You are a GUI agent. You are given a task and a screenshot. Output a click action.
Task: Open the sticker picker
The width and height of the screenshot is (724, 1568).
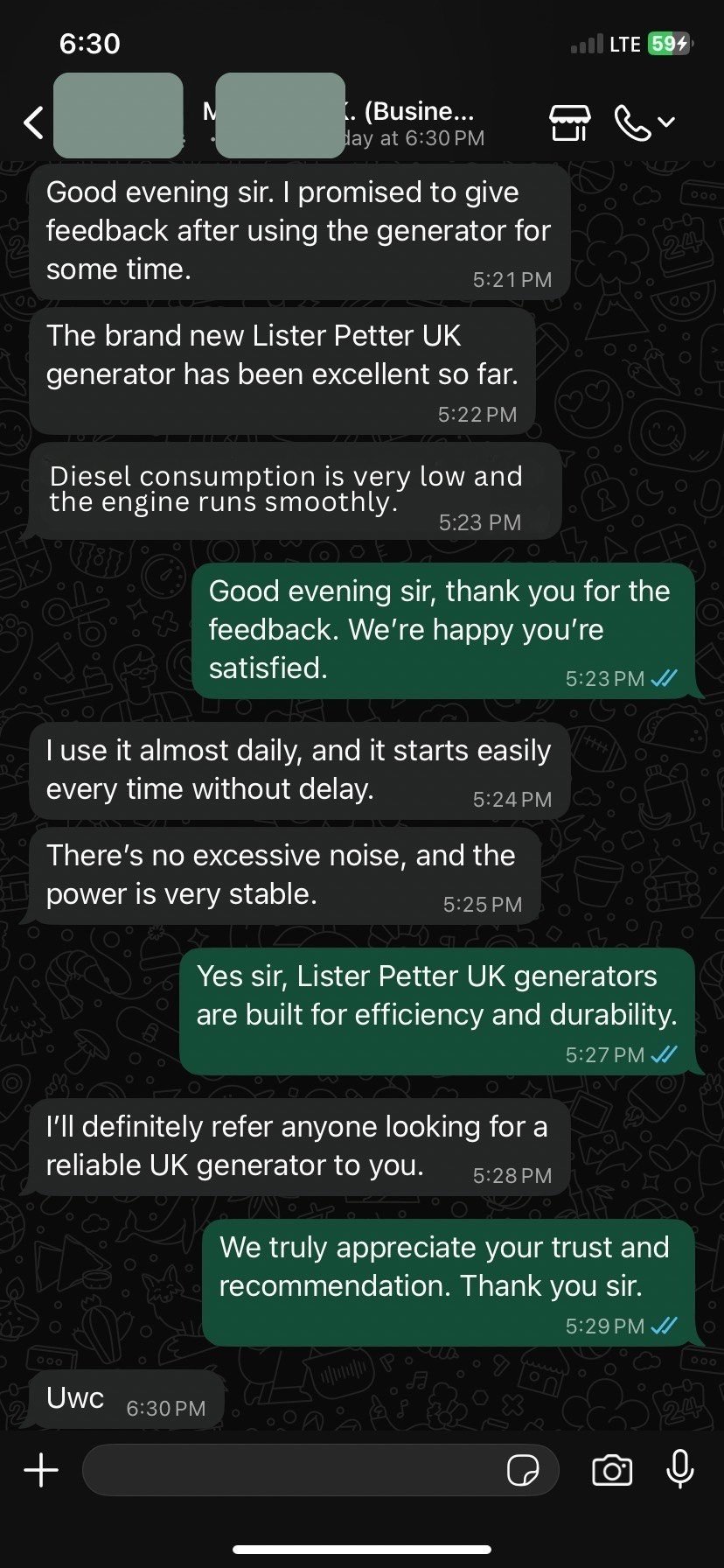pyautogui.click(x=523, y=1470)
